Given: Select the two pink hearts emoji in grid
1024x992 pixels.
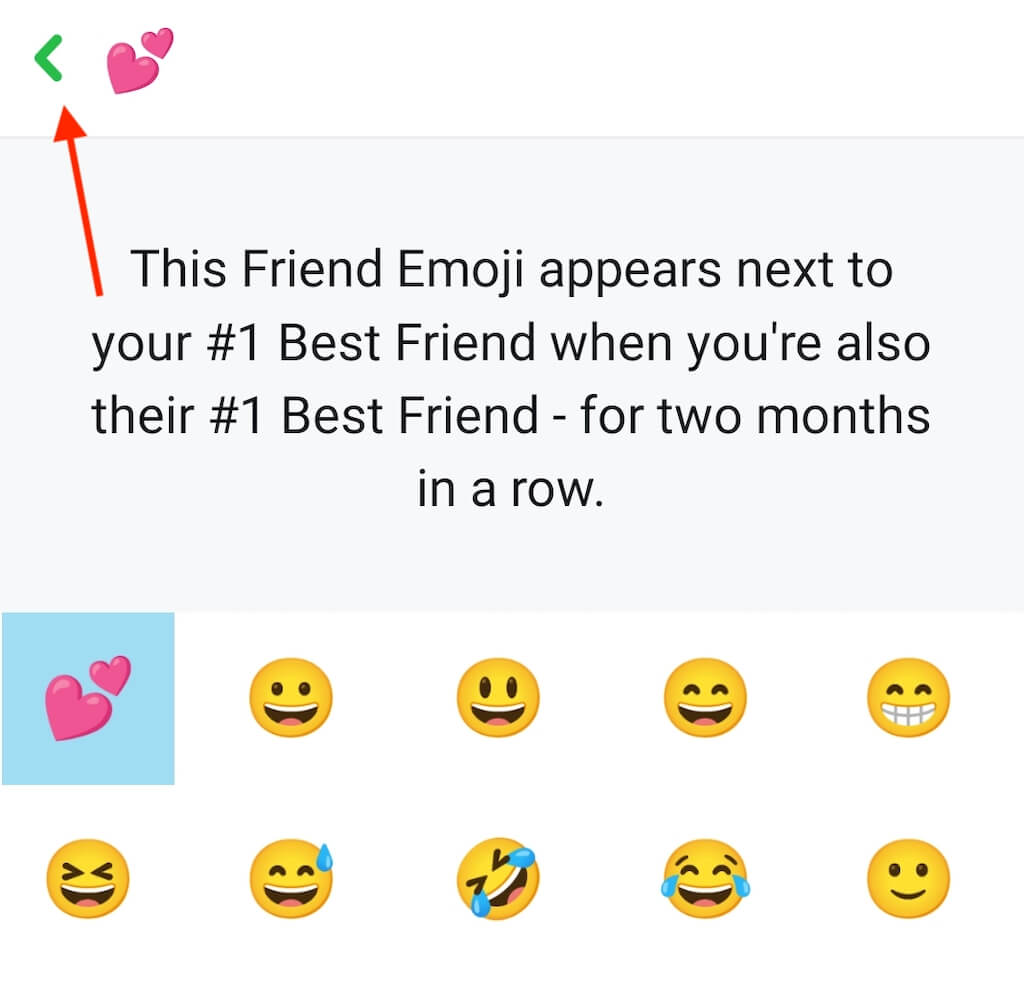Looking at the screenshot, I should coord(88,698).
